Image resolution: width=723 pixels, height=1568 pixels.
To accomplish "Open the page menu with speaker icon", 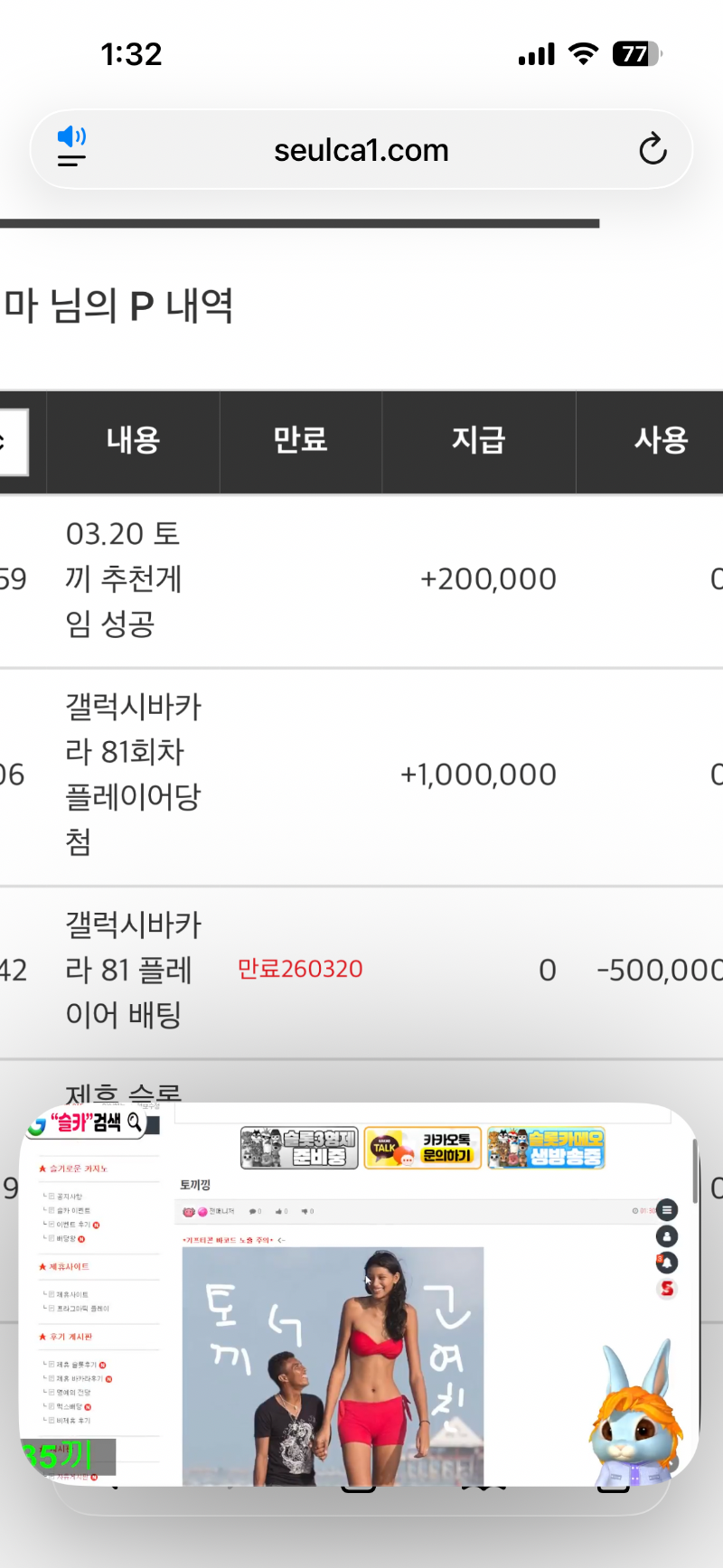I will coord(71,148).
